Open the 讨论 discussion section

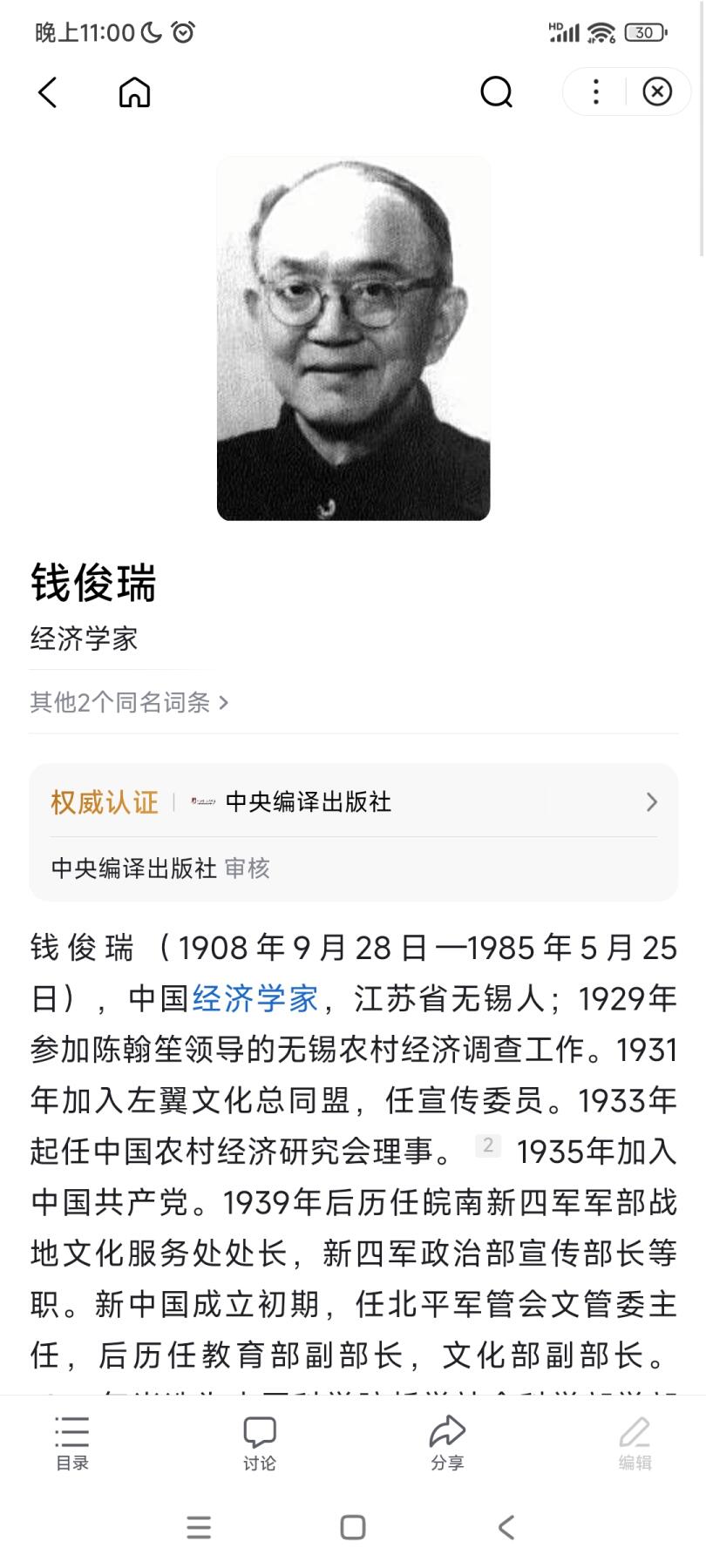[260, 1444]
